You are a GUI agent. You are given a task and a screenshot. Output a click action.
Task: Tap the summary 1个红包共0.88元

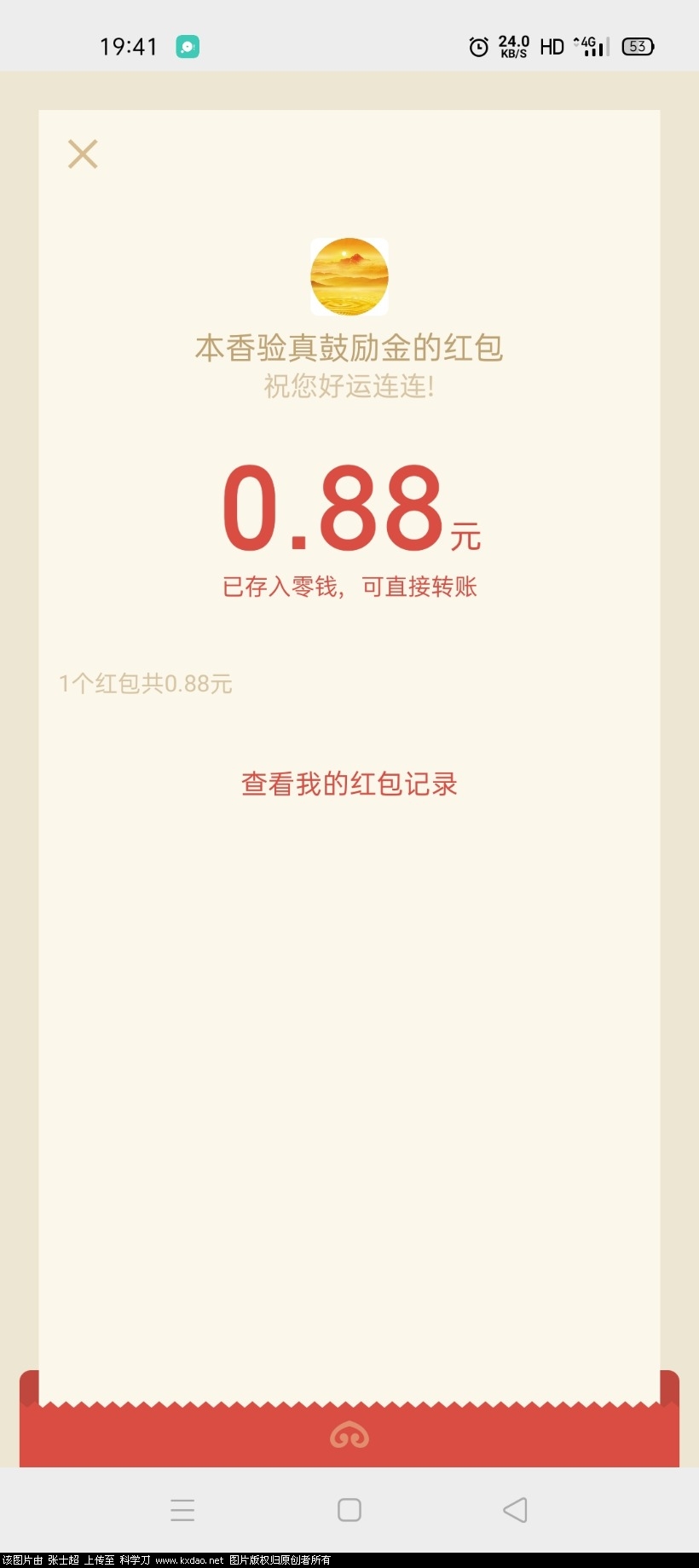click(x=146, y=683)
